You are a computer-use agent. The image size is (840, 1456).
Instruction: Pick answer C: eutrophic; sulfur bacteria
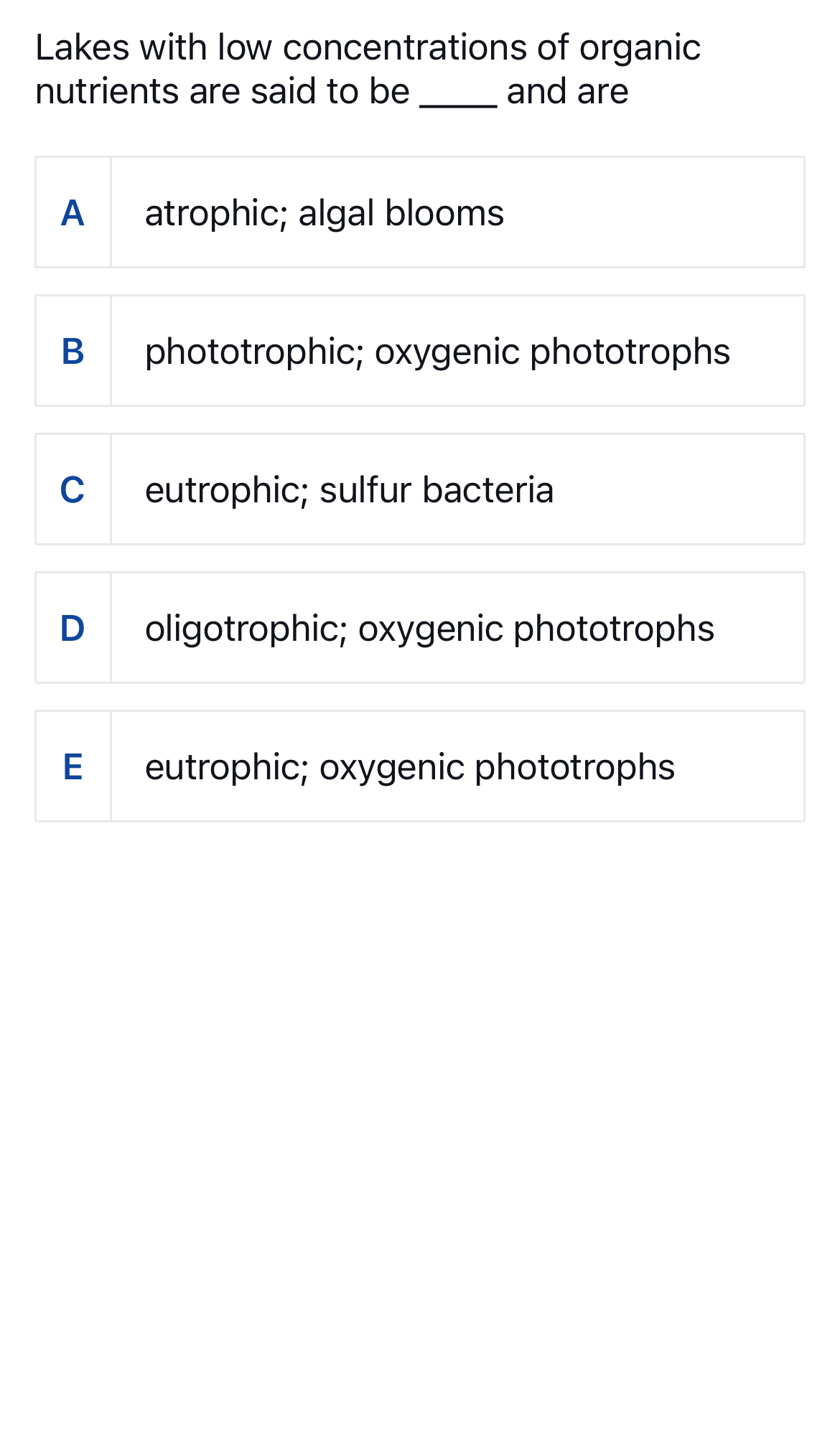[420, 489]
